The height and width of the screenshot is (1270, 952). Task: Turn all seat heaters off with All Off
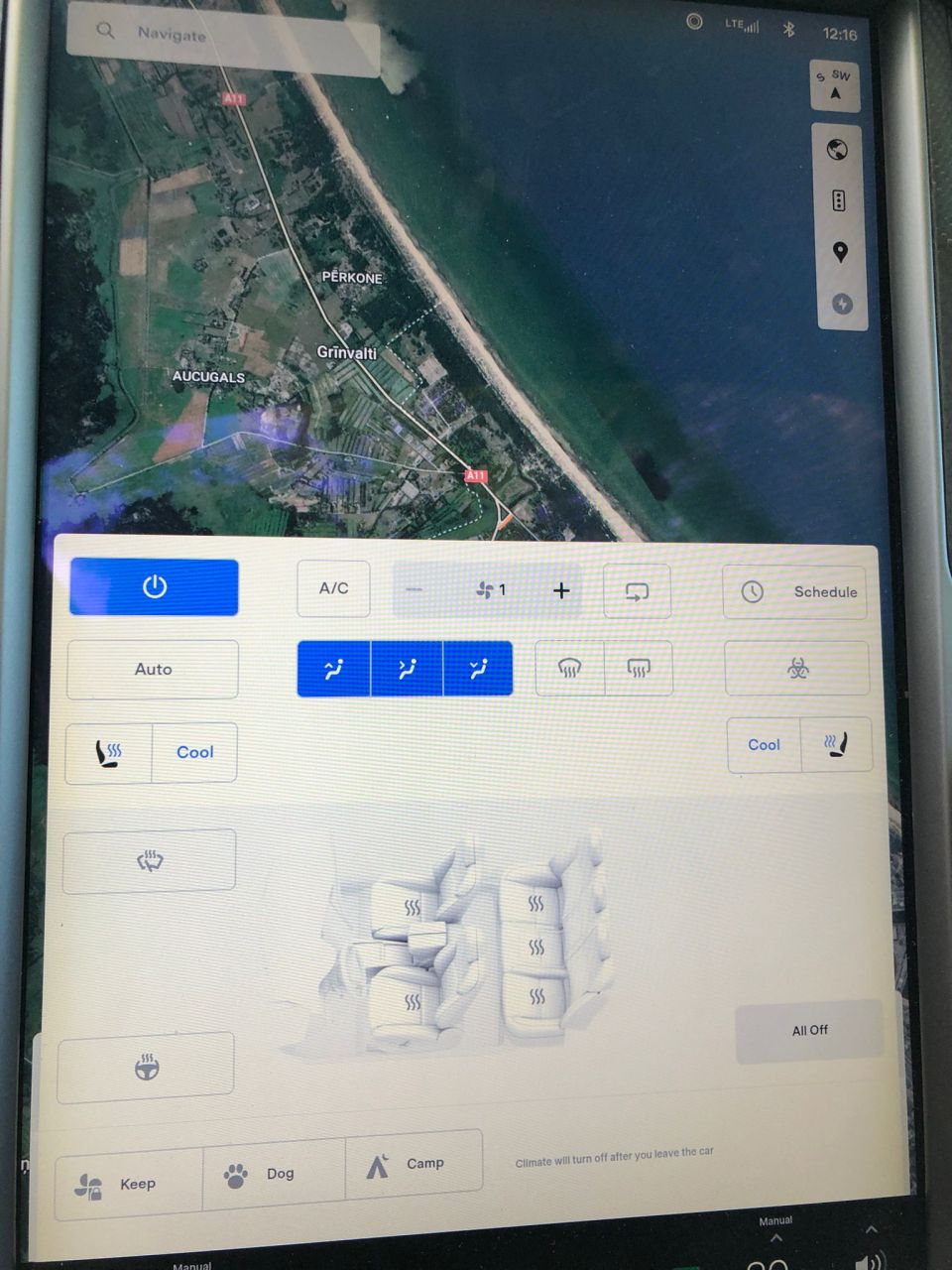[x=809, y=1031]
